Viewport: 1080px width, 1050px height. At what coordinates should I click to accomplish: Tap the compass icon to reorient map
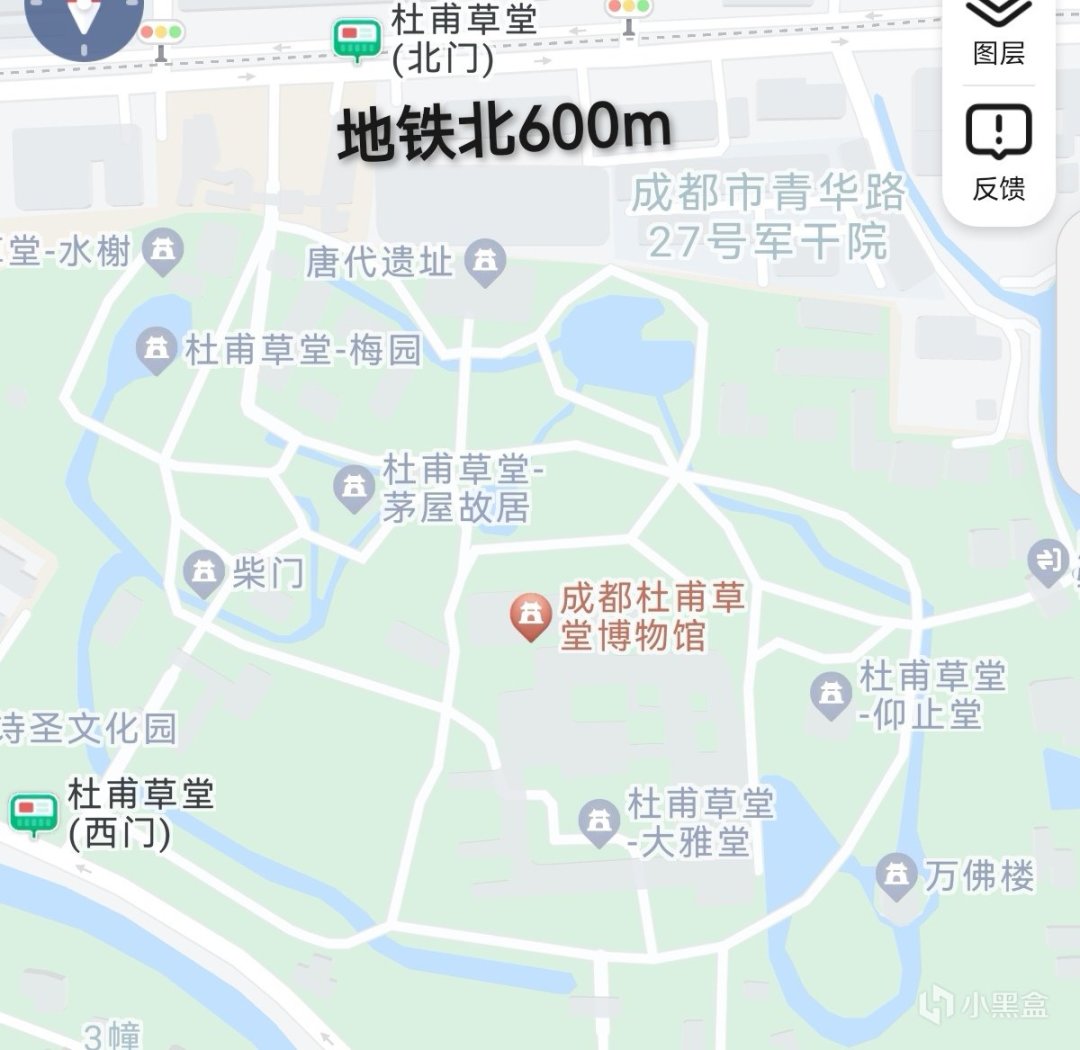point(77,20)
